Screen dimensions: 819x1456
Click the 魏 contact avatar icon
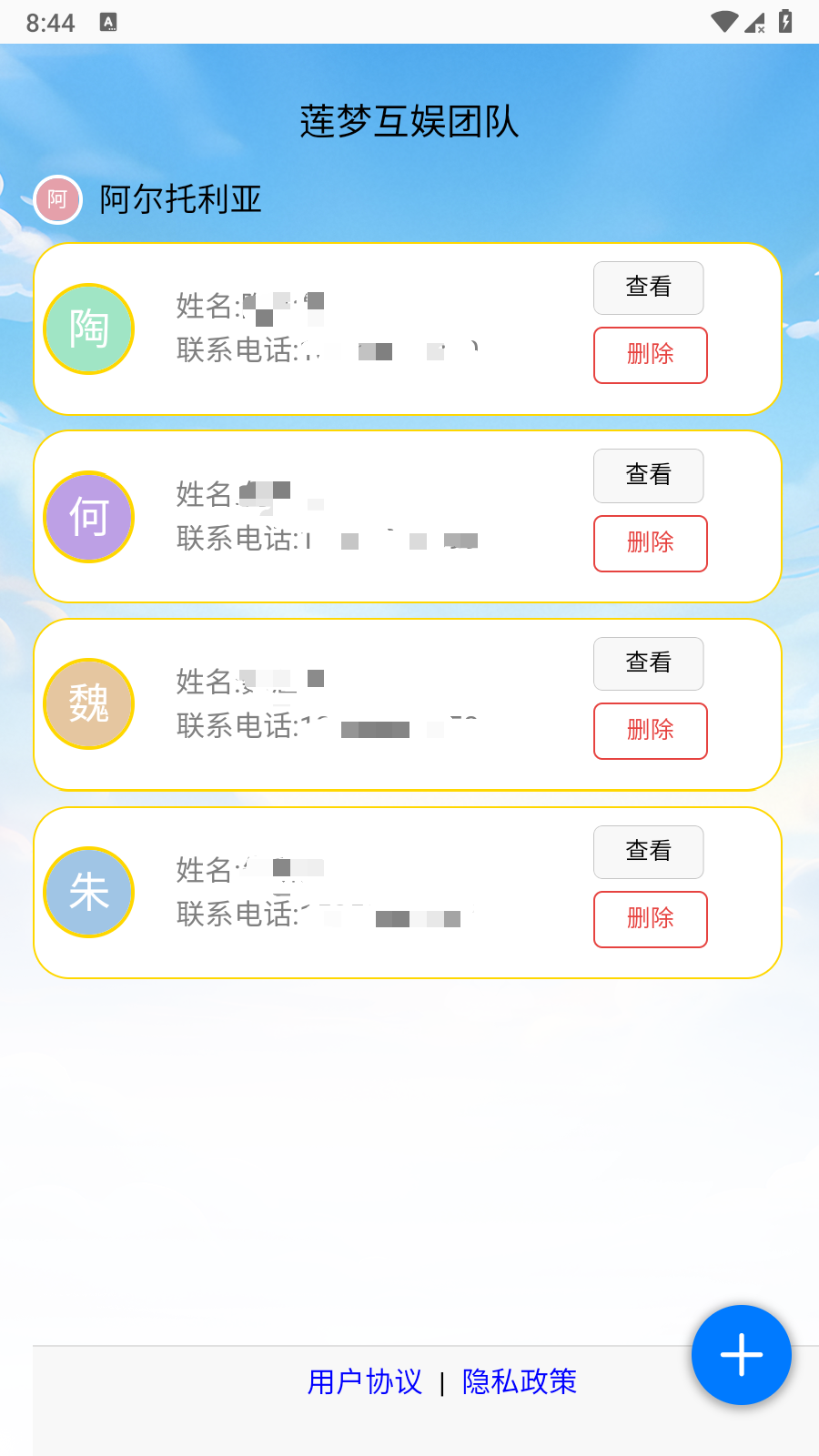(x=88, y=704)
